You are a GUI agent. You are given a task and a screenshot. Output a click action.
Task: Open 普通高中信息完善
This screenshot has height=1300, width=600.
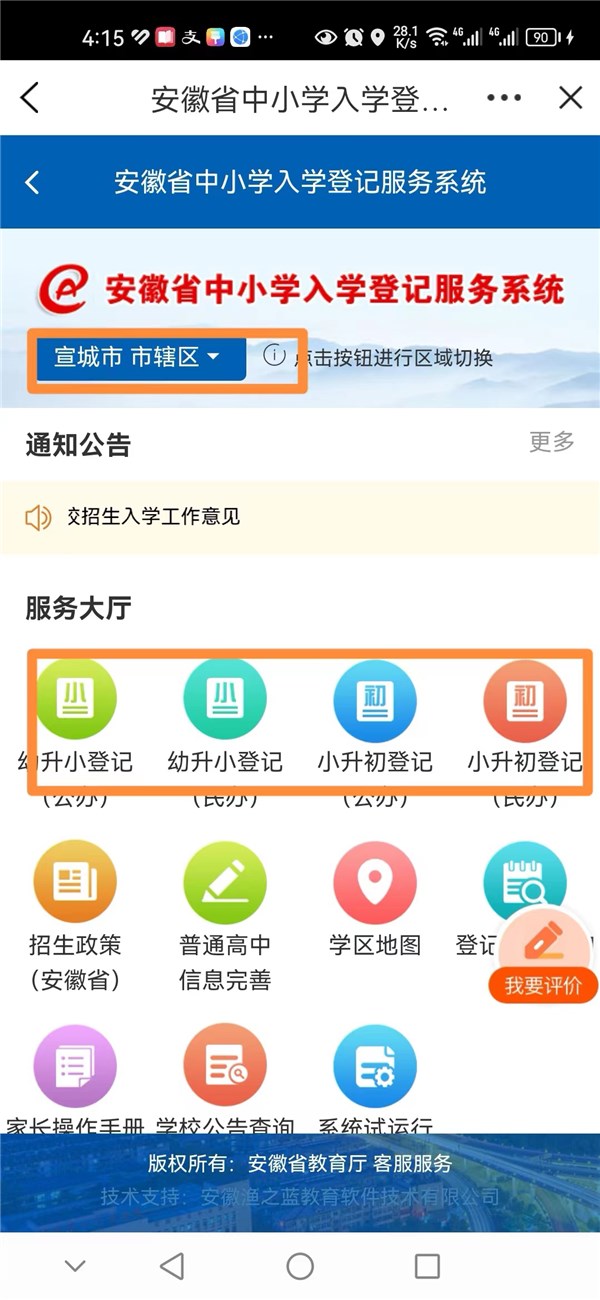coord(225,885)
